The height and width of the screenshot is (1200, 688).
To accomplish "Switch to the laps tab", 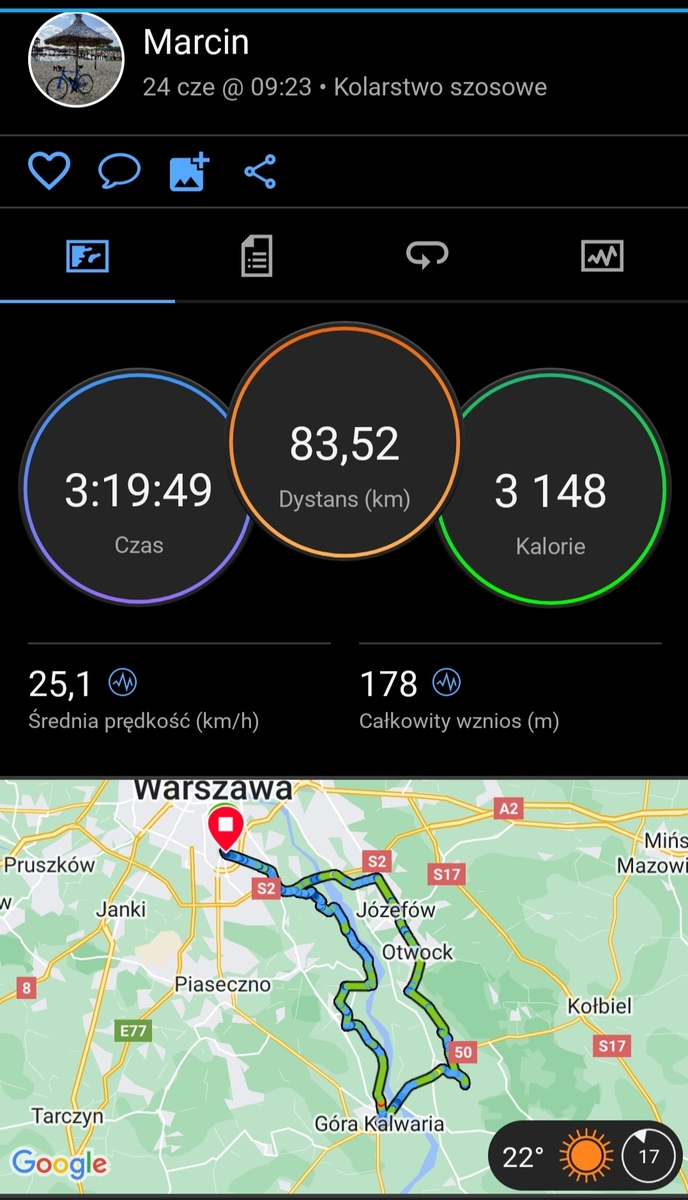I will (x=427, y=256).
